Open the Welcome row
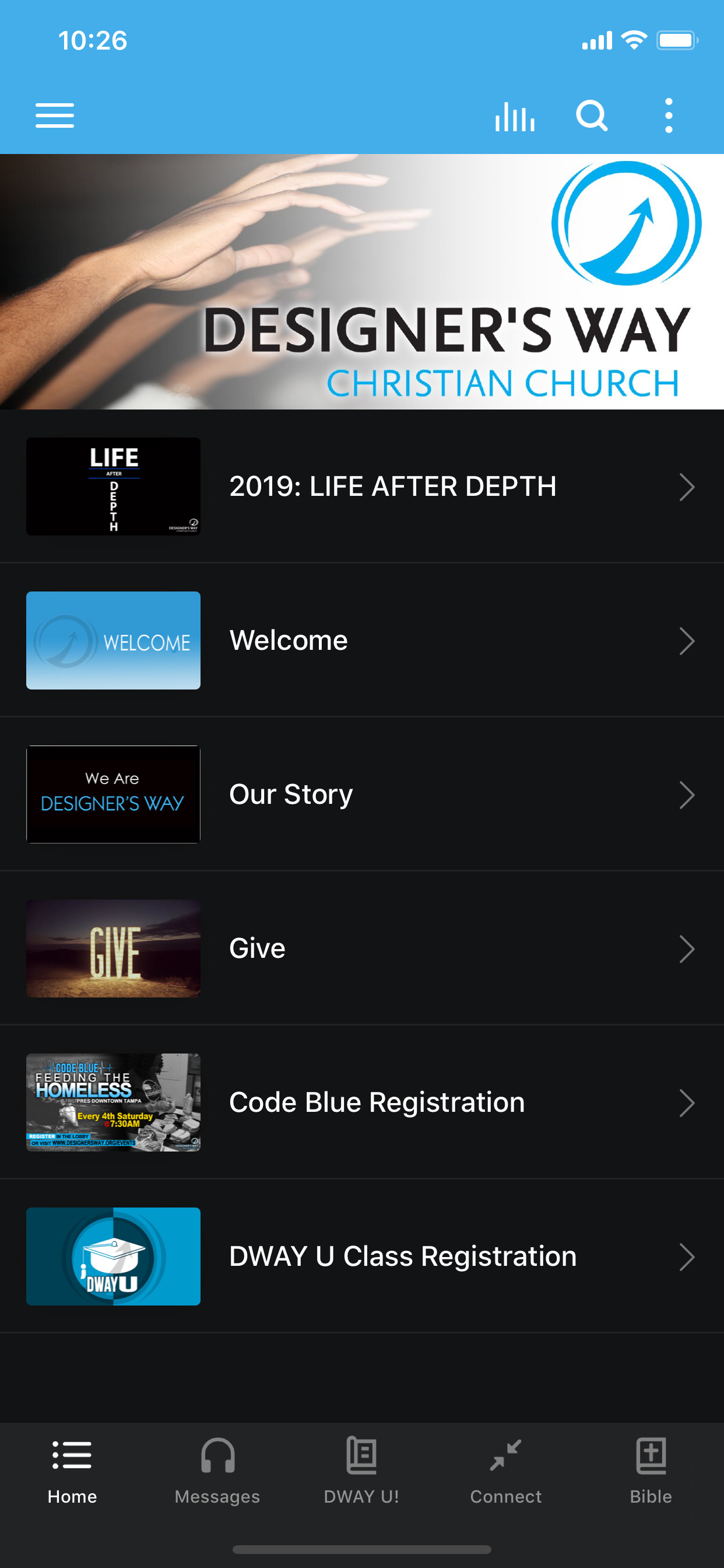This screenshot has height=1568, width=724. pyautogui.click(x=362, y=640)
